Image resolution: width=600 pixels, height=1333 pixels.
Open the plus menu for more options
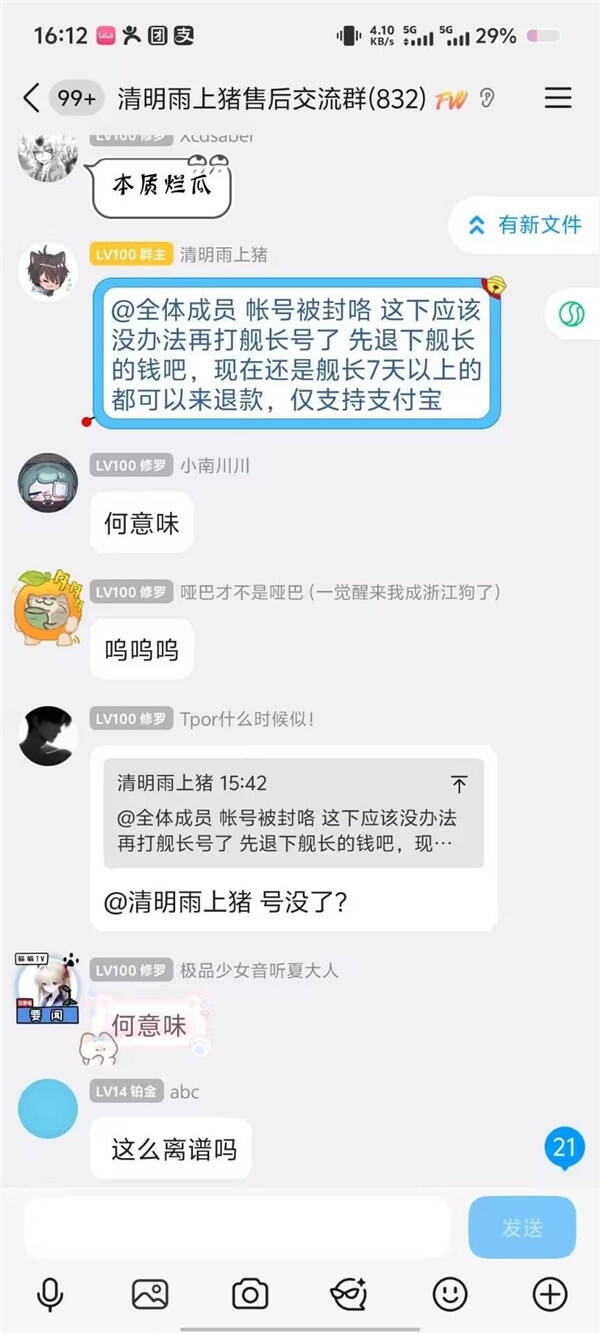coord(550,1295)
